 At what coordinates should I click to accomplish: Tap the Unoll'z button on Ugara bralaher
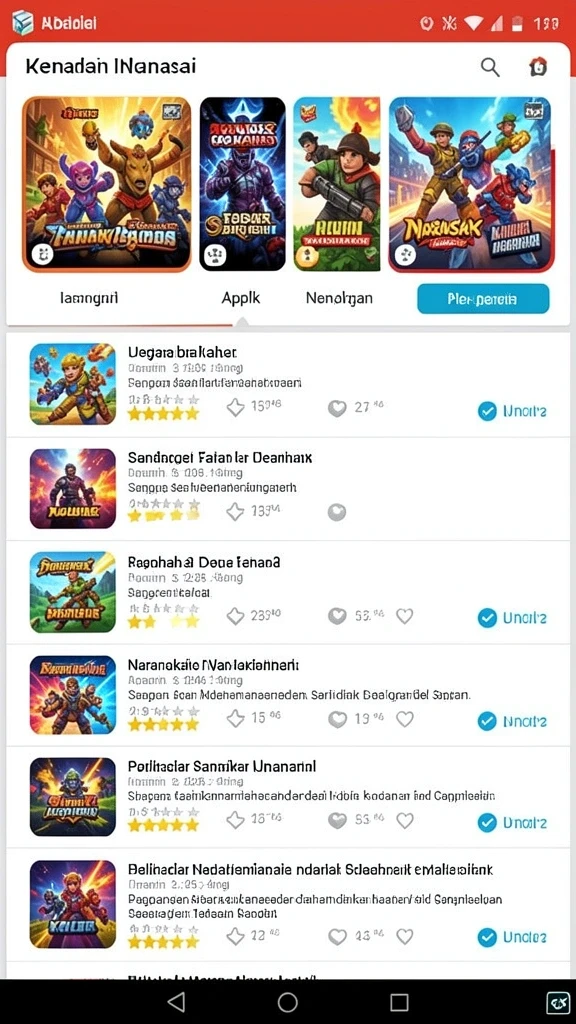pos(512,411)
